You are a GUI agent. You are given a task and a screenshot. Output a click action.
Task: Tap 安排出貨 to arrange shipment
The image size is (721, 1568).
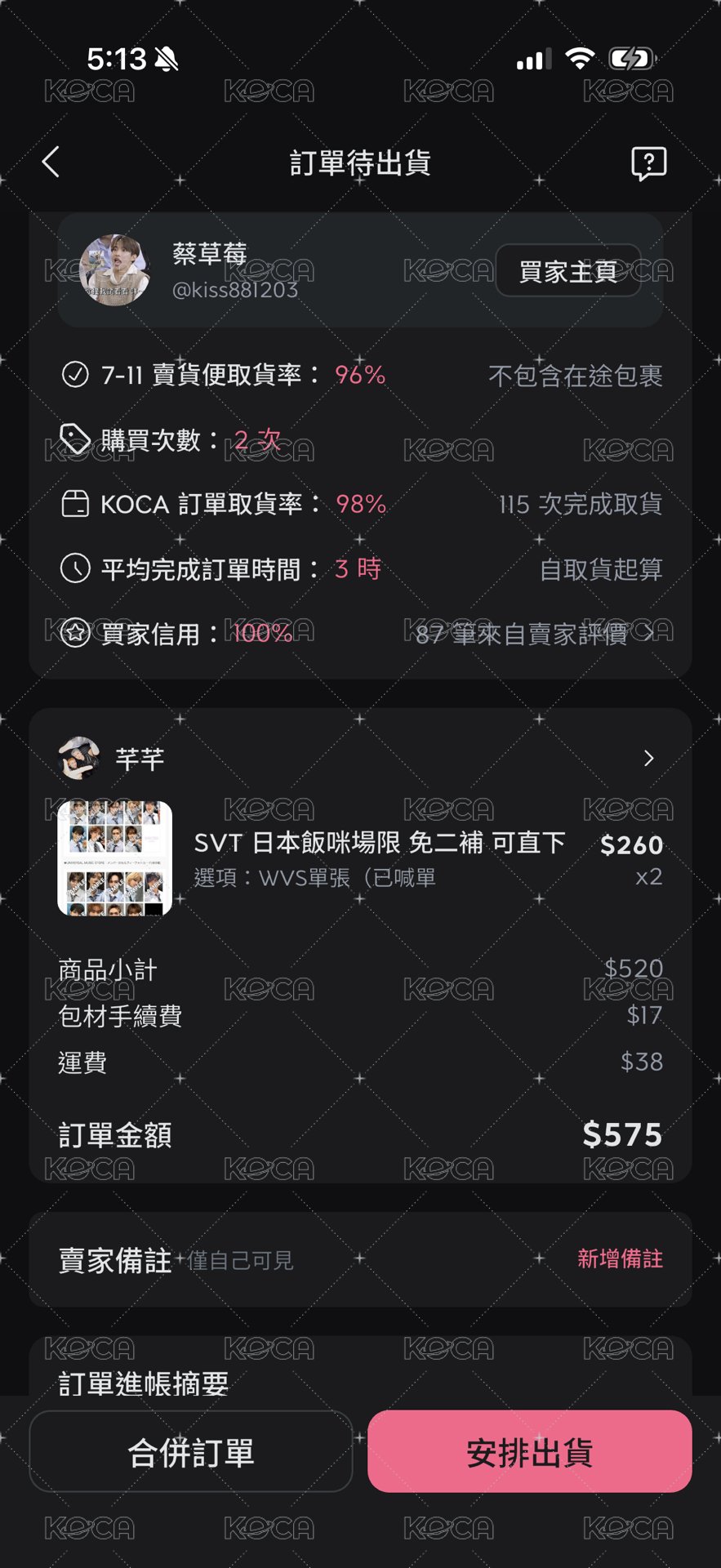pyautogui.click(x=530, y=1452)
